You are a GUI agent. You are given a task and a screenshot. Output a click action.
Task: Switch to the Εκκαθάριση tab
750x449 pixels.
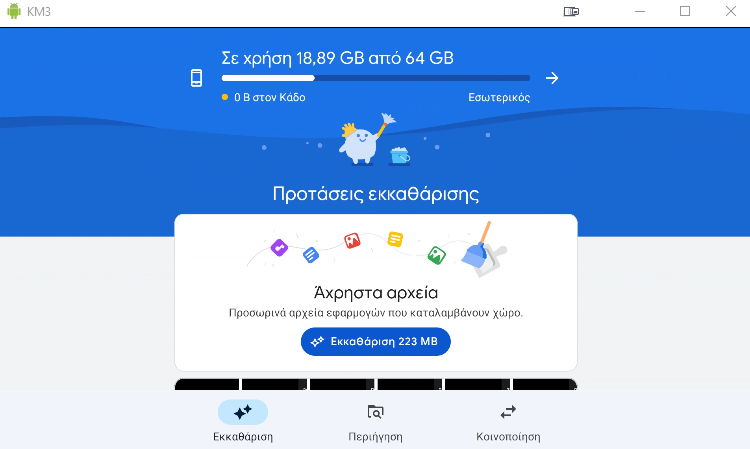click(x=242, y=420)
